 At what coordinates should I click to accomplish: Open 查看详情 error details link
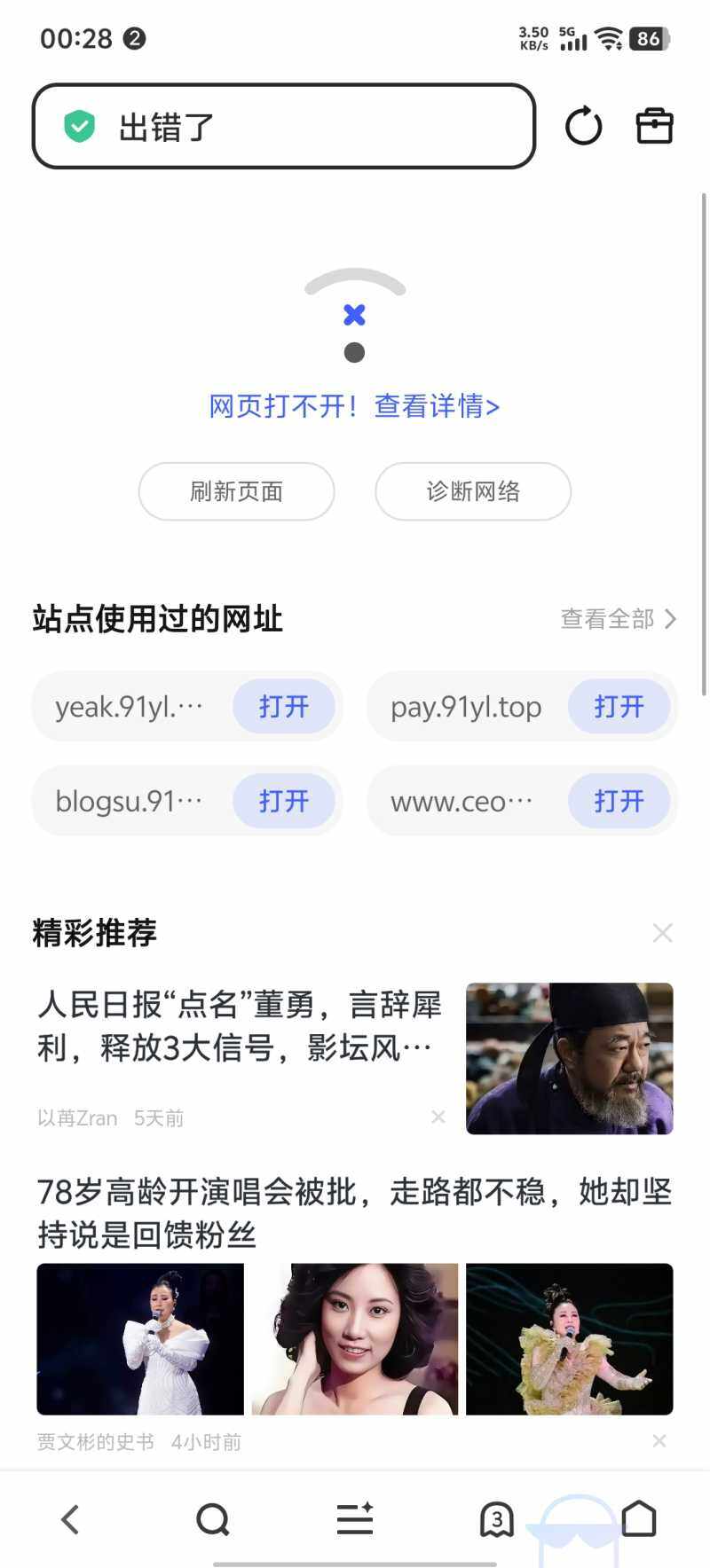coord(435,406)
